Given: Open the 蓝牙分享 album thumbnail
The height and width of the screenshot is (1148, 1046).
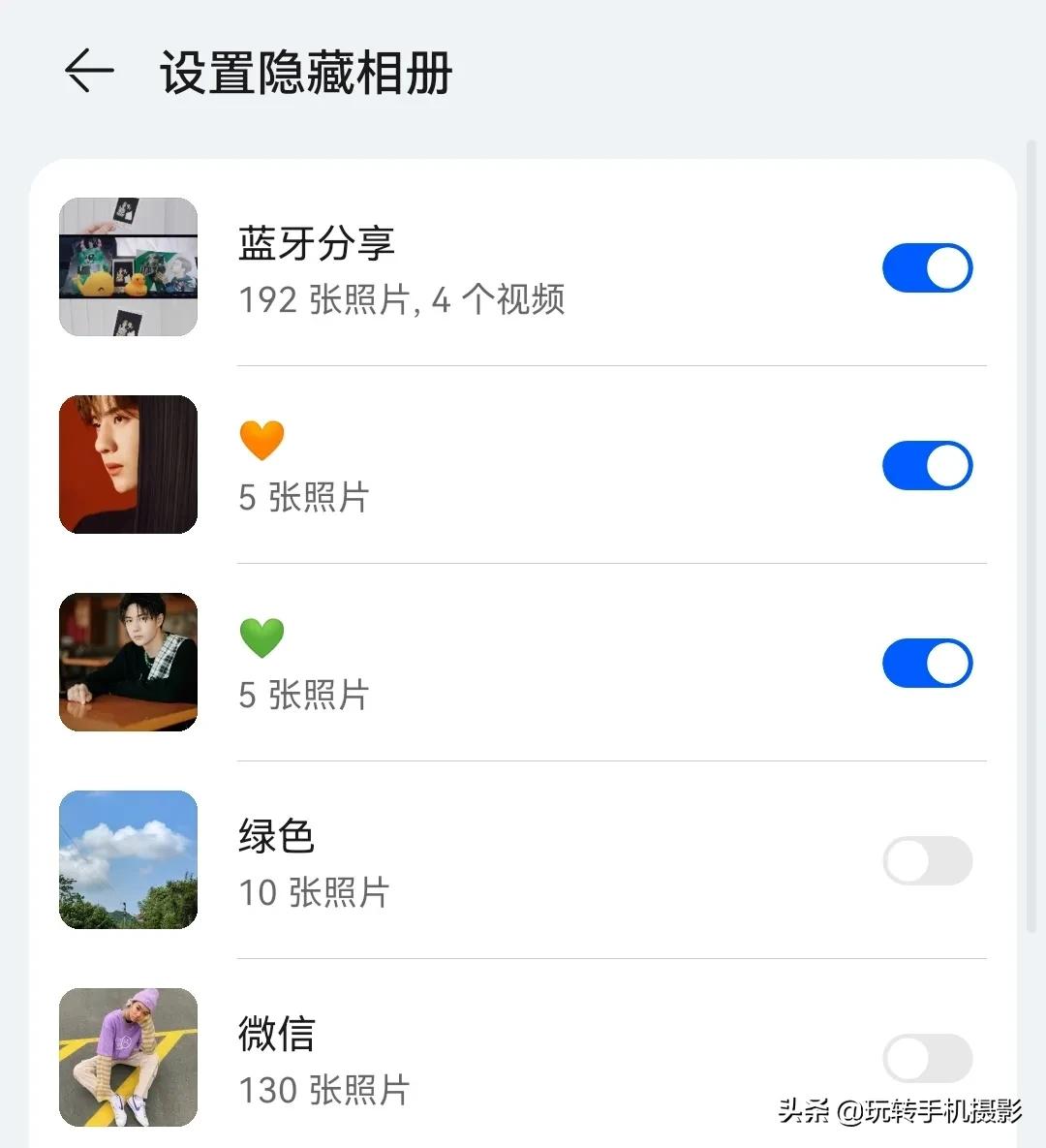Looking at the screenshot, I should pyautogui.click(x=128, y=266).
